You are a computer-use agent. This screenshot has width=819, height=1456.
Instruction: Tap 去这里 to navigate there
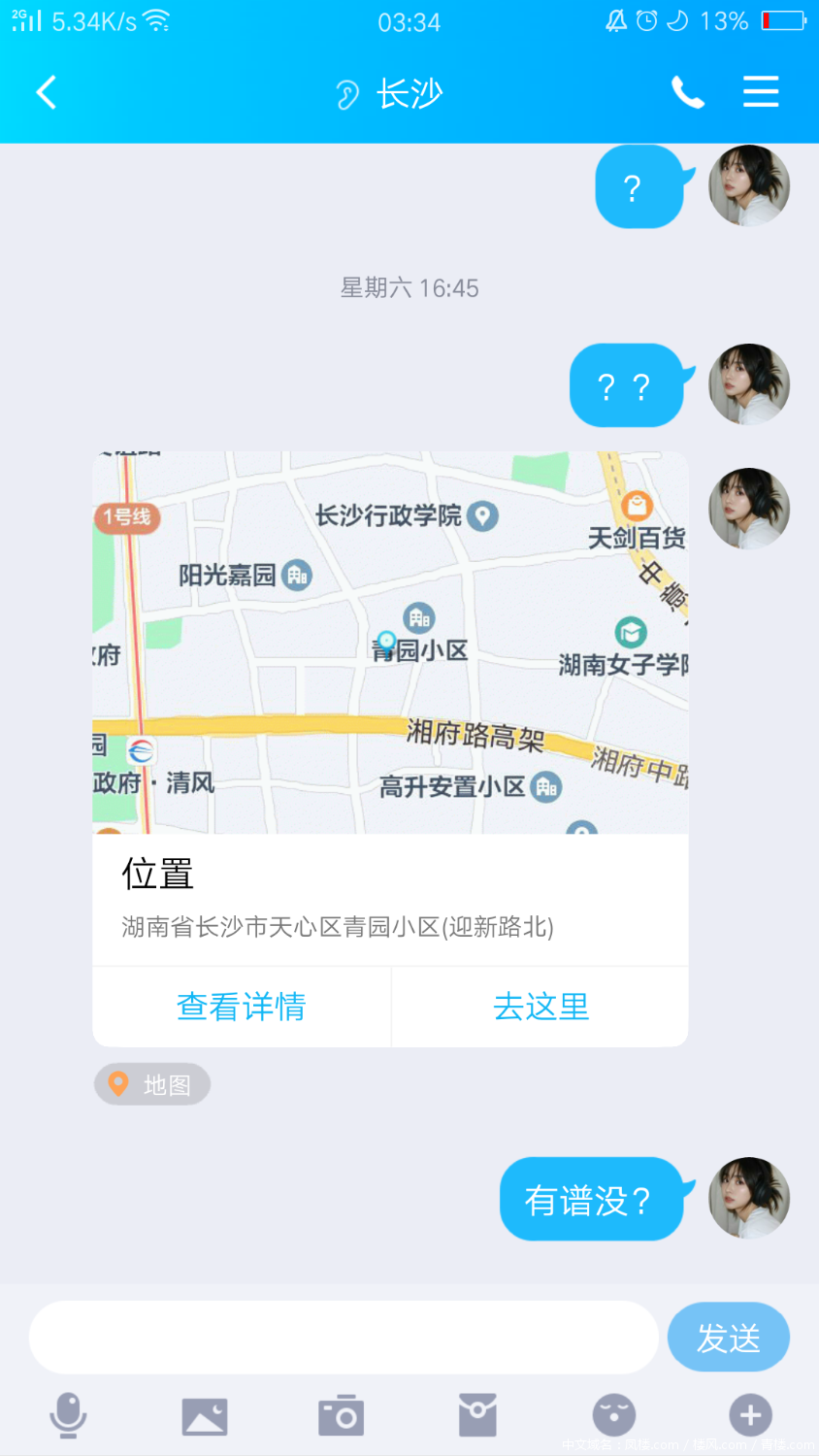tap(541, 1007)
